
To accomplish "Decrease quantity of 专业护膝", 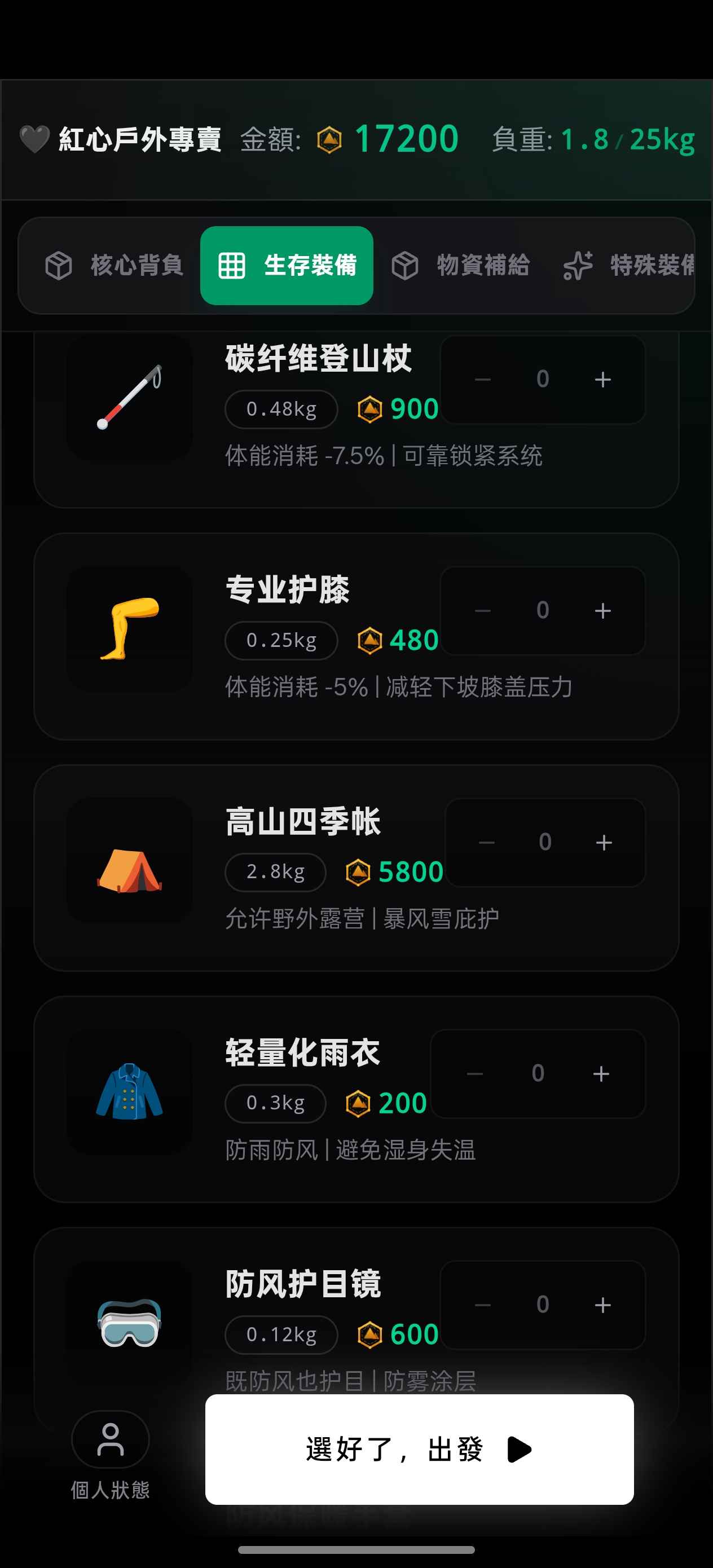I will click(482, 610).
